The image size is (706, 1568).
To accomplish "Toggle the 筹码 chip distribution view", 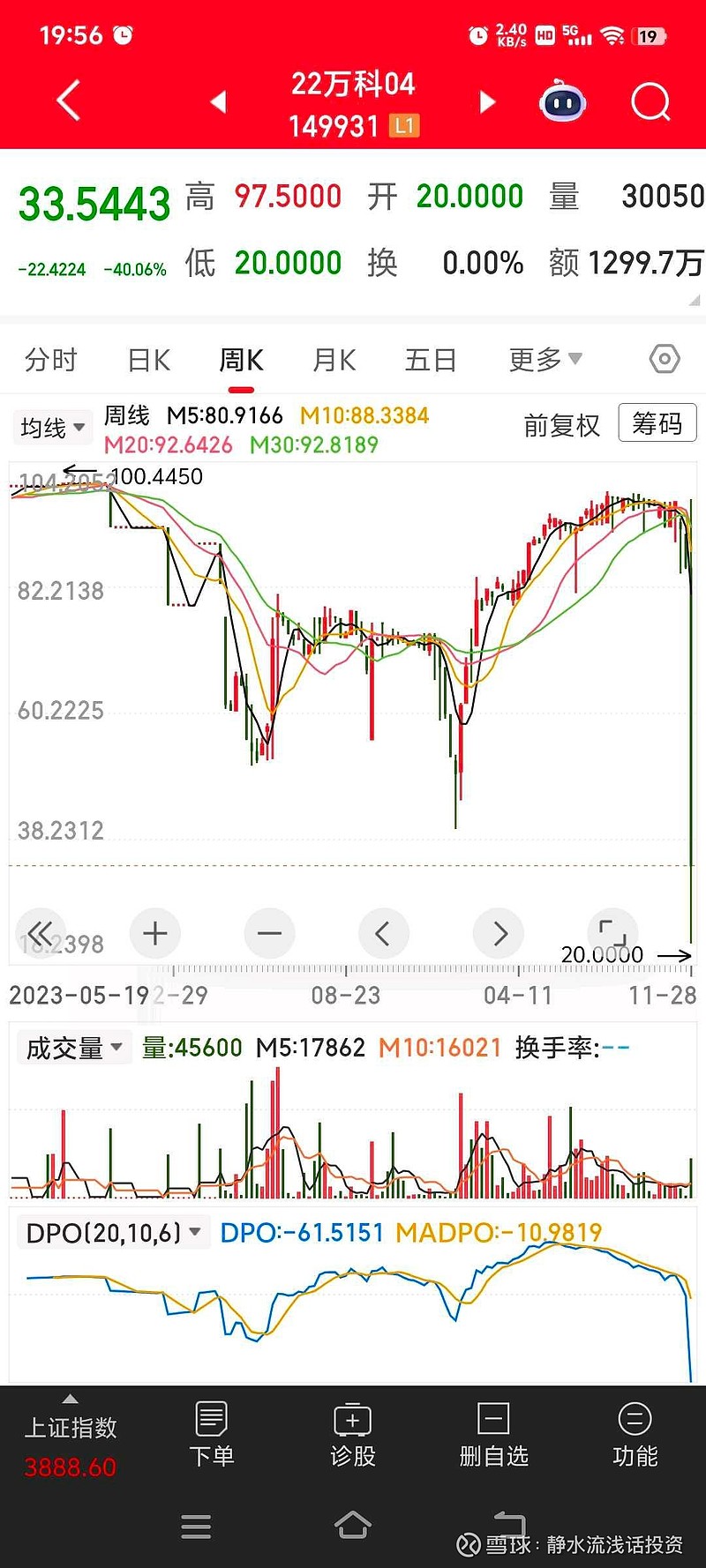I will coord(657,424).
